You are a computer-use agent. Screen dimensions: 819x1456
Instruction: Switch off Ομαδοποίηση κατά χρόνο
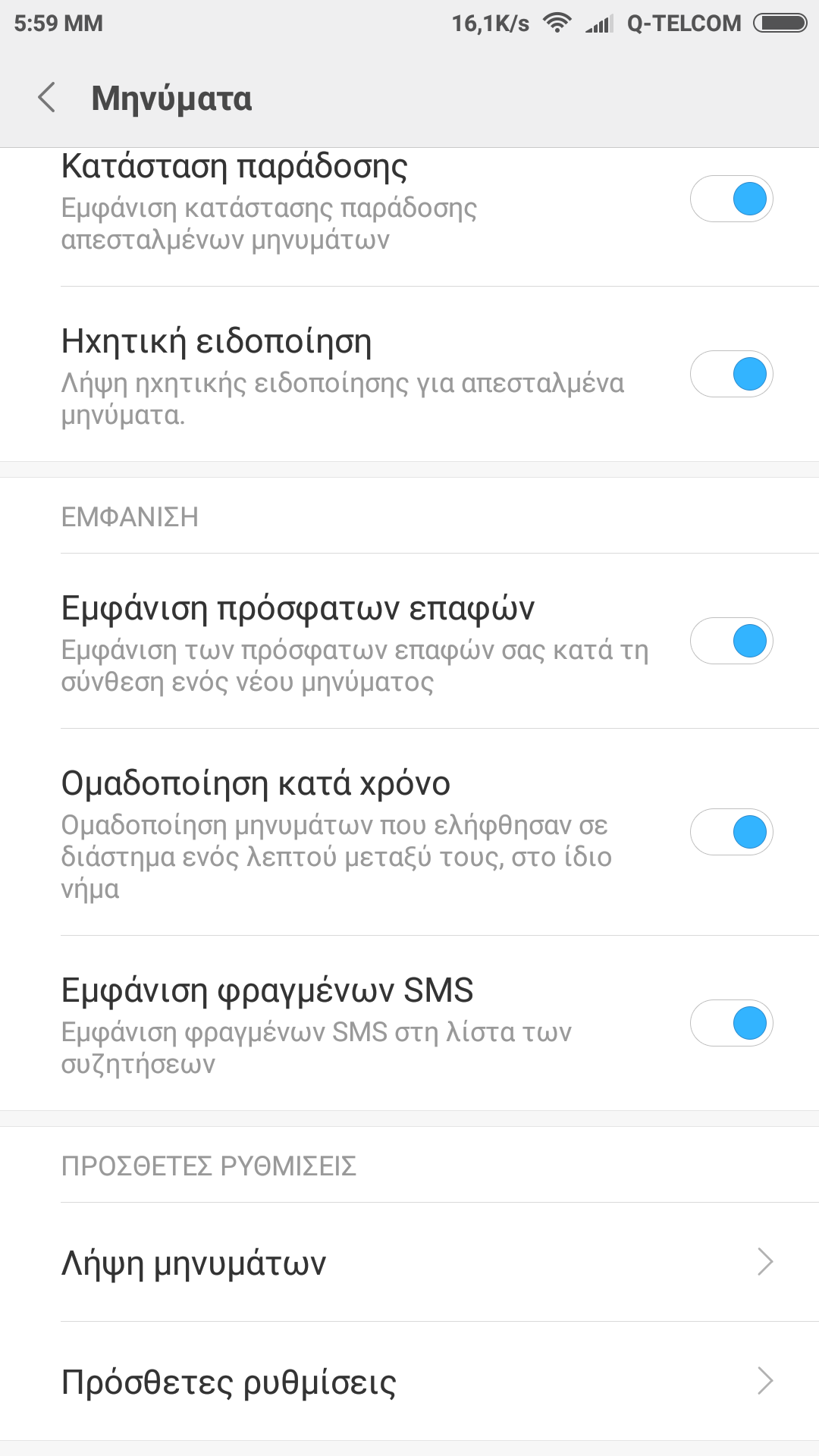731,833
